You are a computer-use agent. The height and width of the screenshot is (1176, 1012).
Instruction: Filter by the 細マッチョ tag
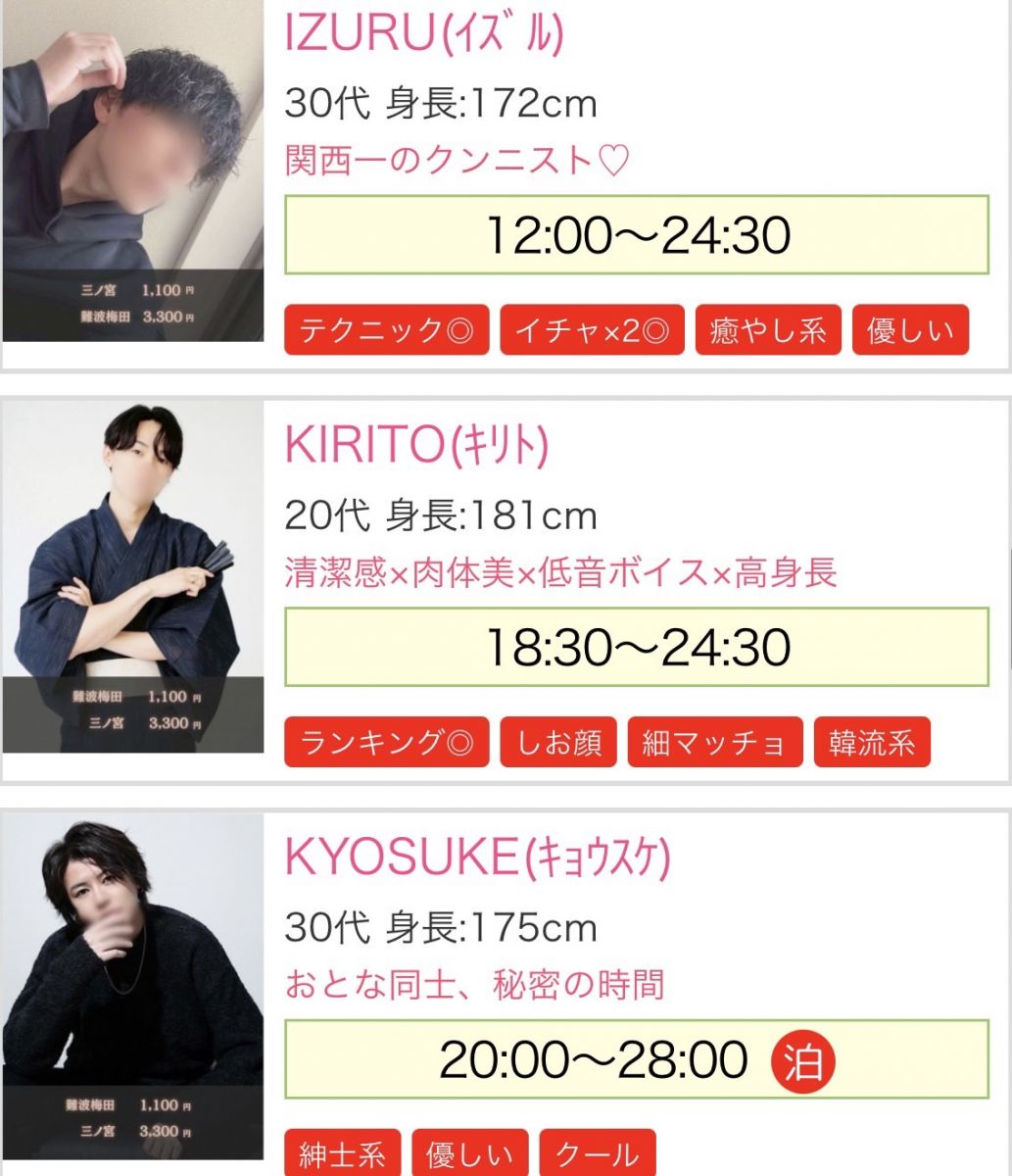[714, 743]
